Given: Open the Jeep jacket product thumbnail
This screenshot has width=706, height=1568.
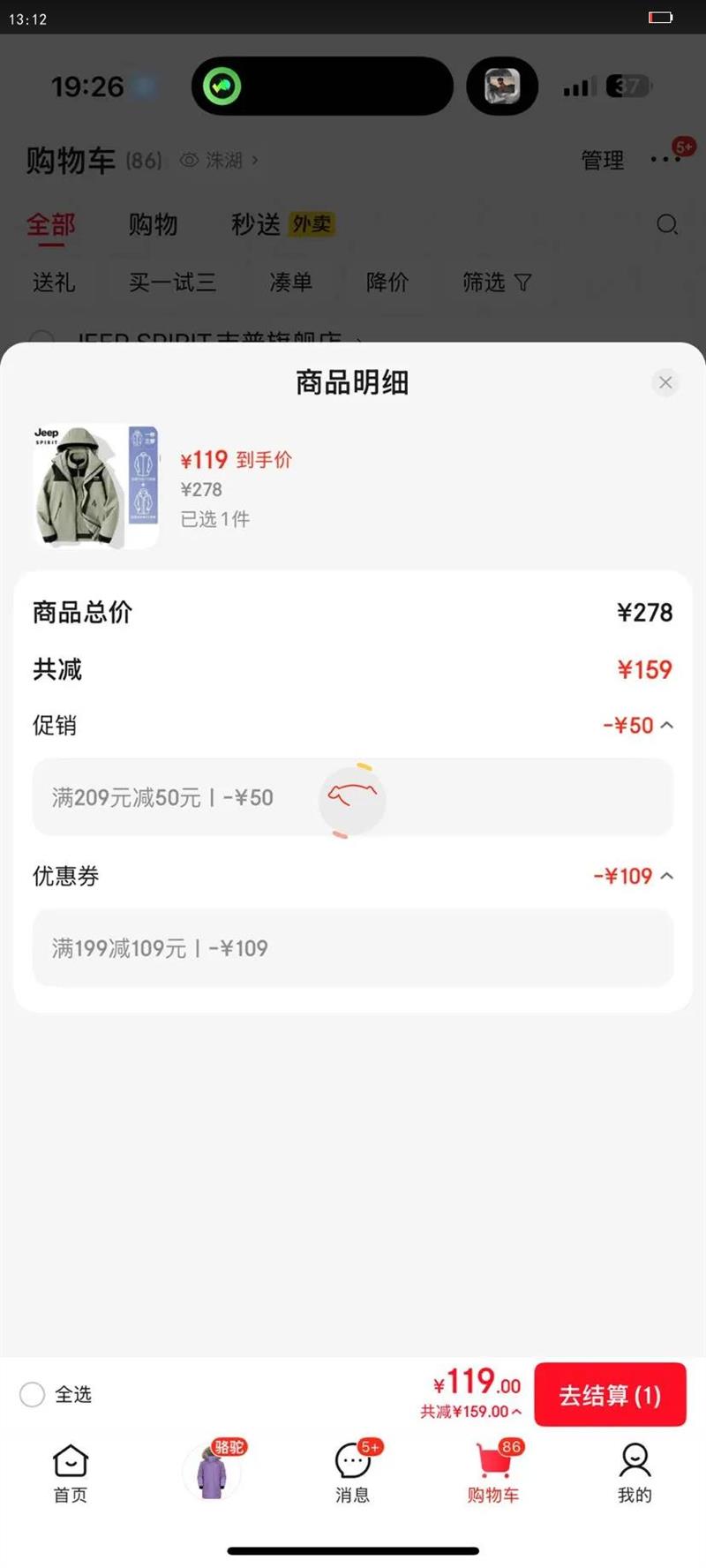Looking at the screenshot, I should click(95, 486).
